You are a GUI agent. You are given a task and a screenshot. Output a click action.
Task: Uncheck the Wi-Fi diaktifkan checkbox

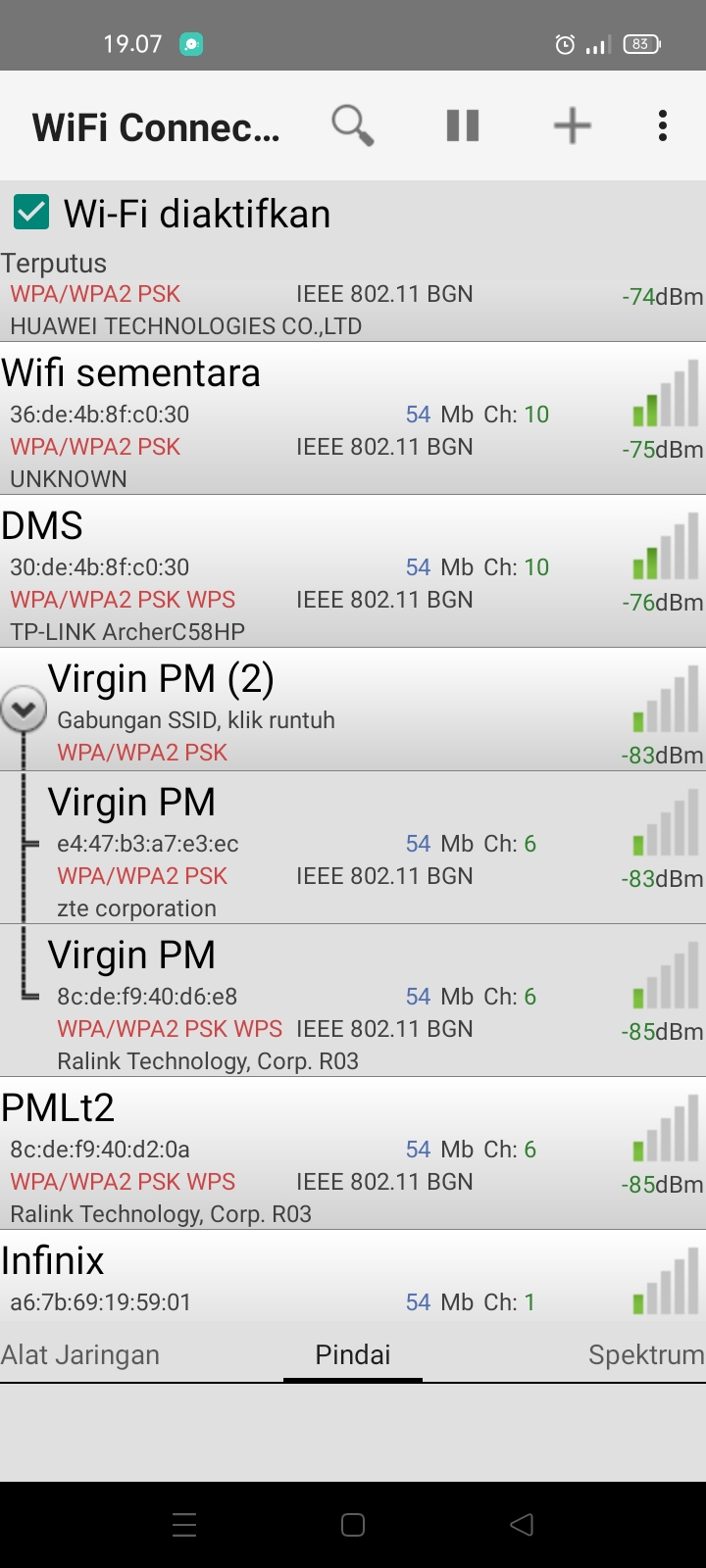[x=31, y=212]
